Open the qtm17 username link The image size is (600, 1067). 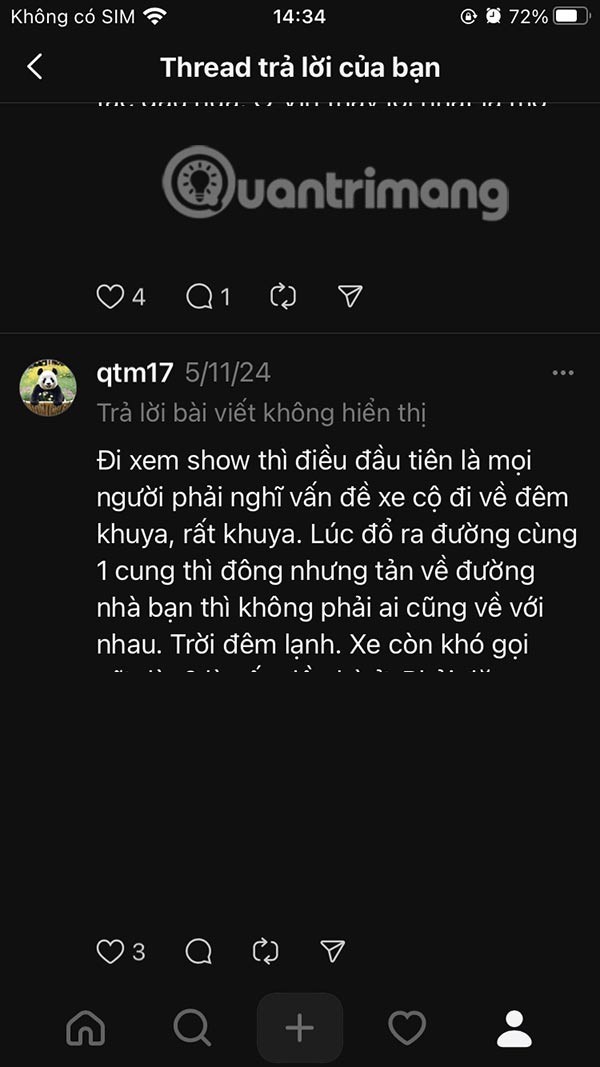(x=135, y=373)
